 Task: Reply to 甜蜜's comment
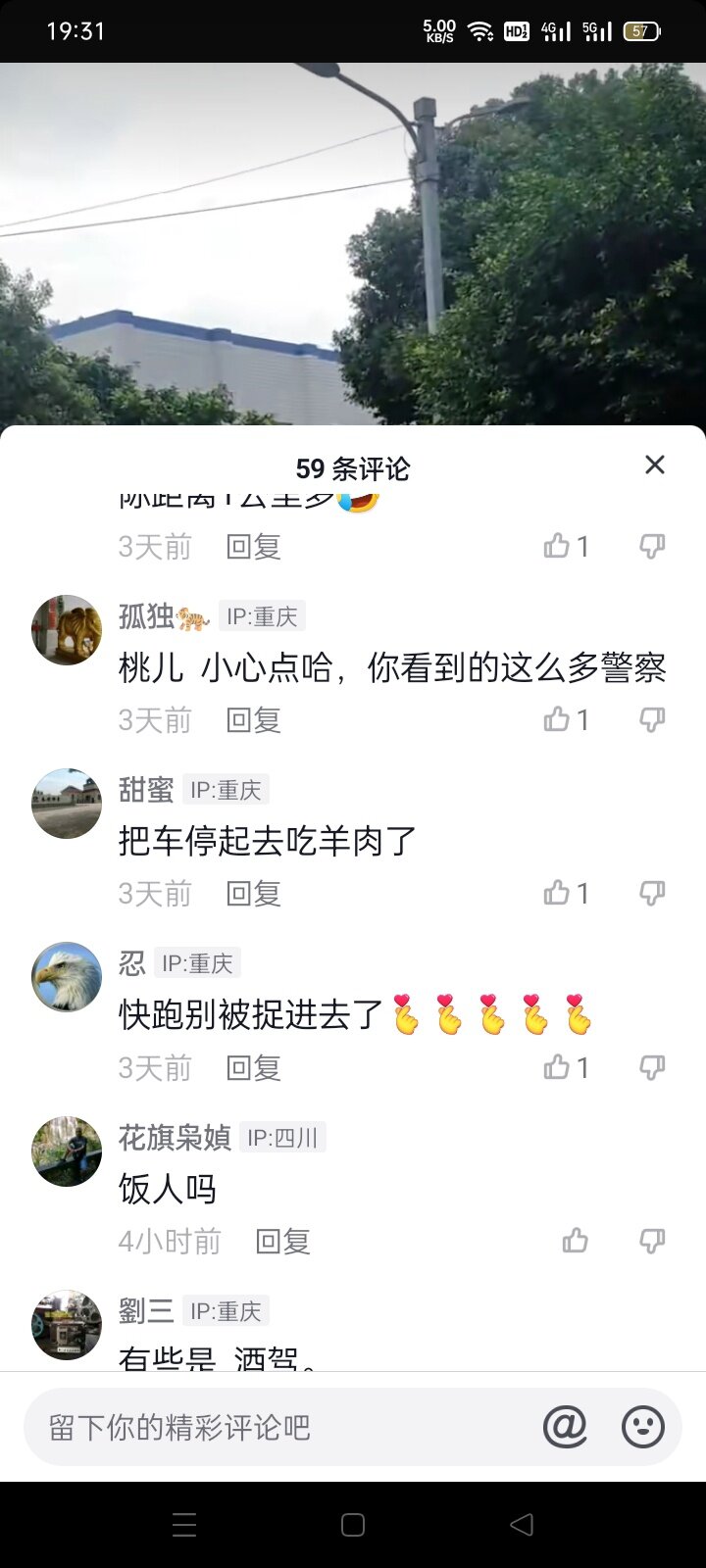tap(253, 894)
